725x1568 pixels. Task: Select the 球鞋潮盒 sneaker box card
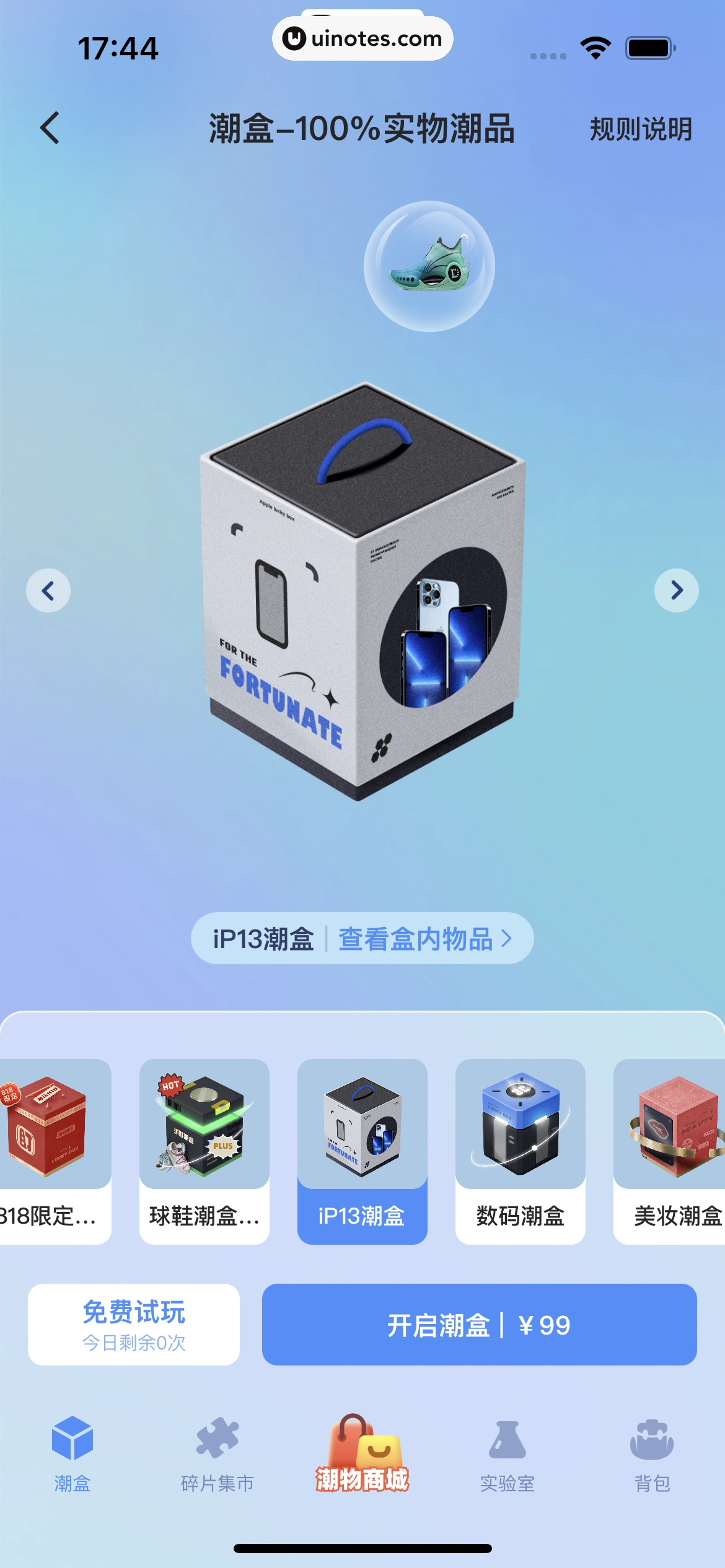coord(204,1151)
